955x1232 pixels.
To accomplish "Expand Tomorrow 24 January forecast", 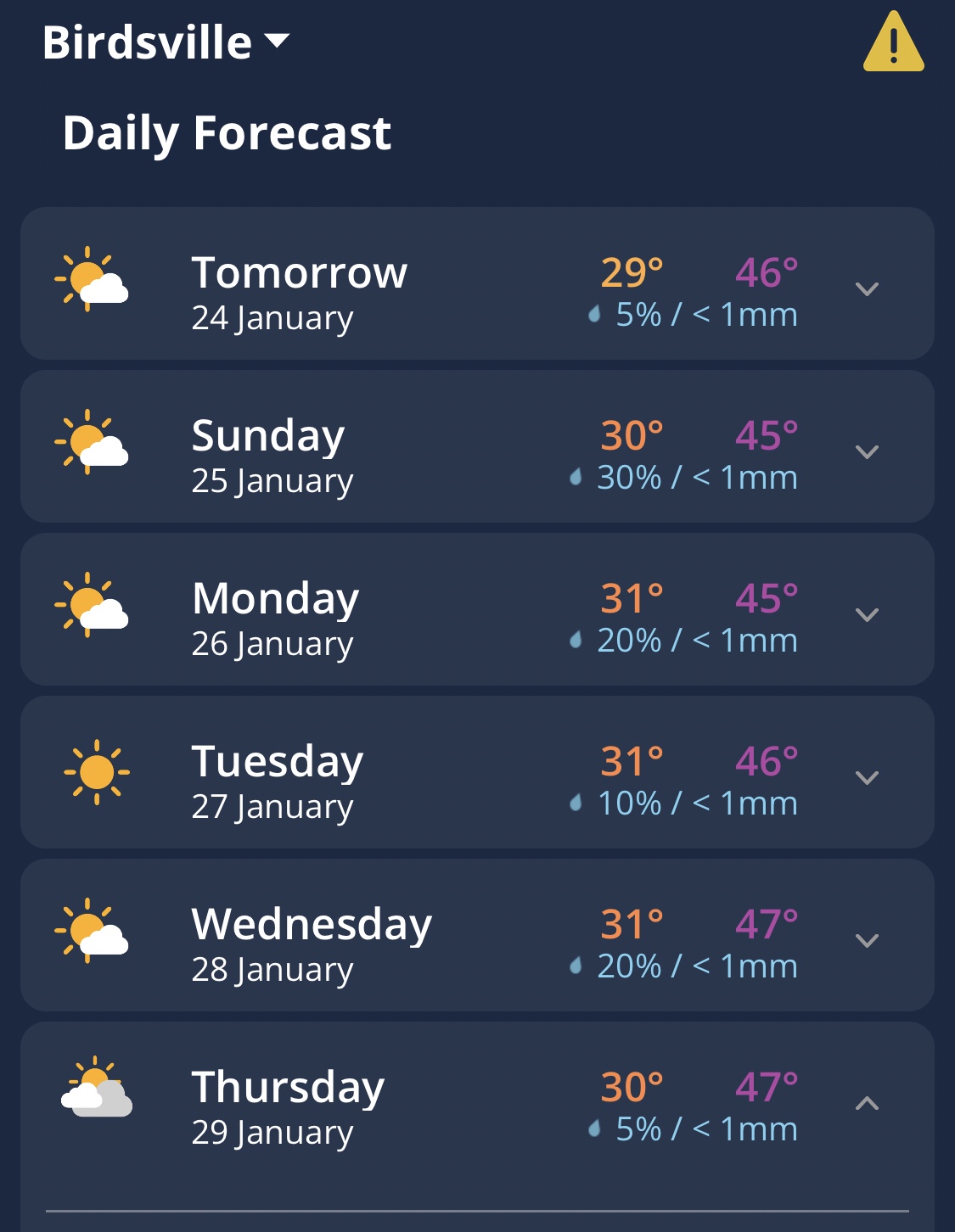I will pyautogui.click(x=867, y=288).
